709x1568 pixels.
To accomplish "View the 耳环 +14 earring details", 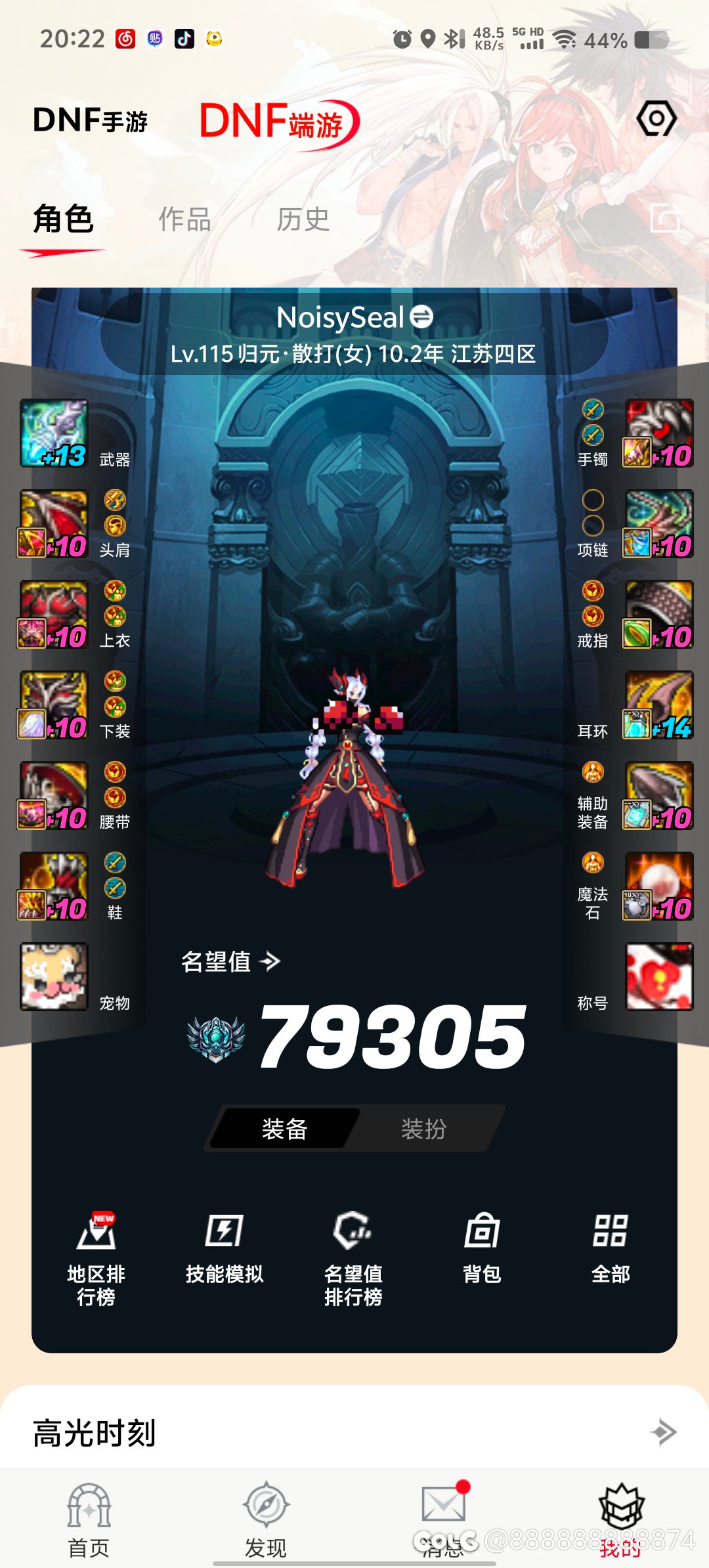I will 658,705.
